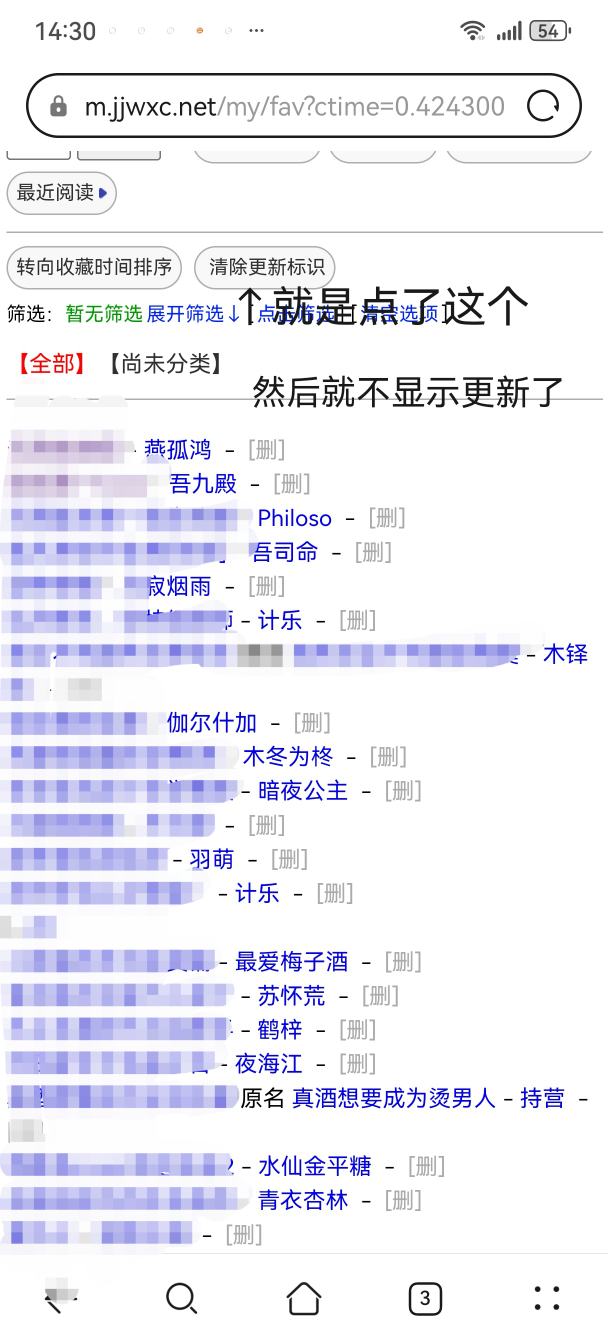Open author 木冬为柊 link
Image resolution: width=608 pixels, height=1344 pixels.
tap(288, 757)
